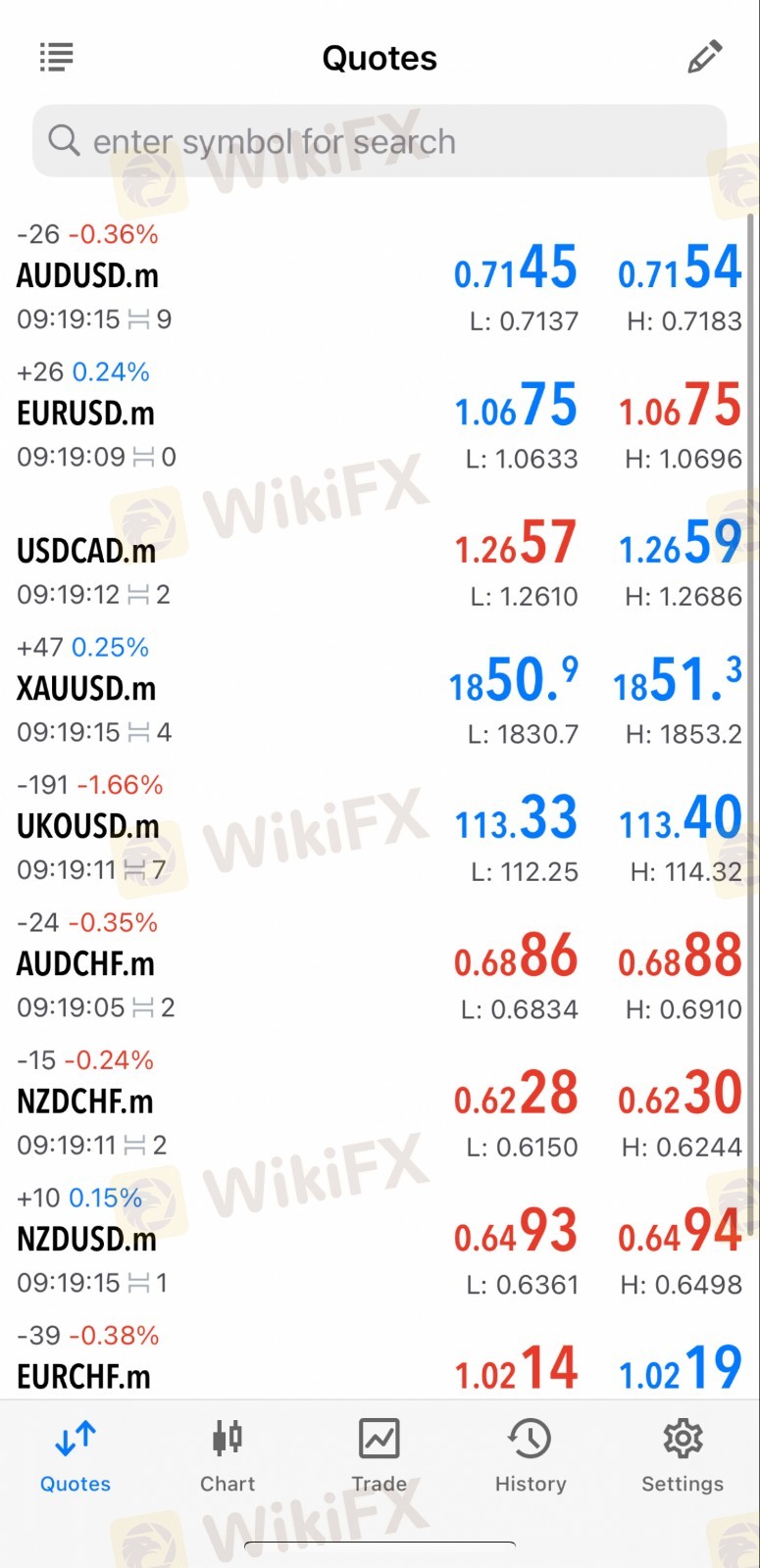Switch to the Chart tab
The height and width of the screenshot is (1568, 760).
point(228,1456)
